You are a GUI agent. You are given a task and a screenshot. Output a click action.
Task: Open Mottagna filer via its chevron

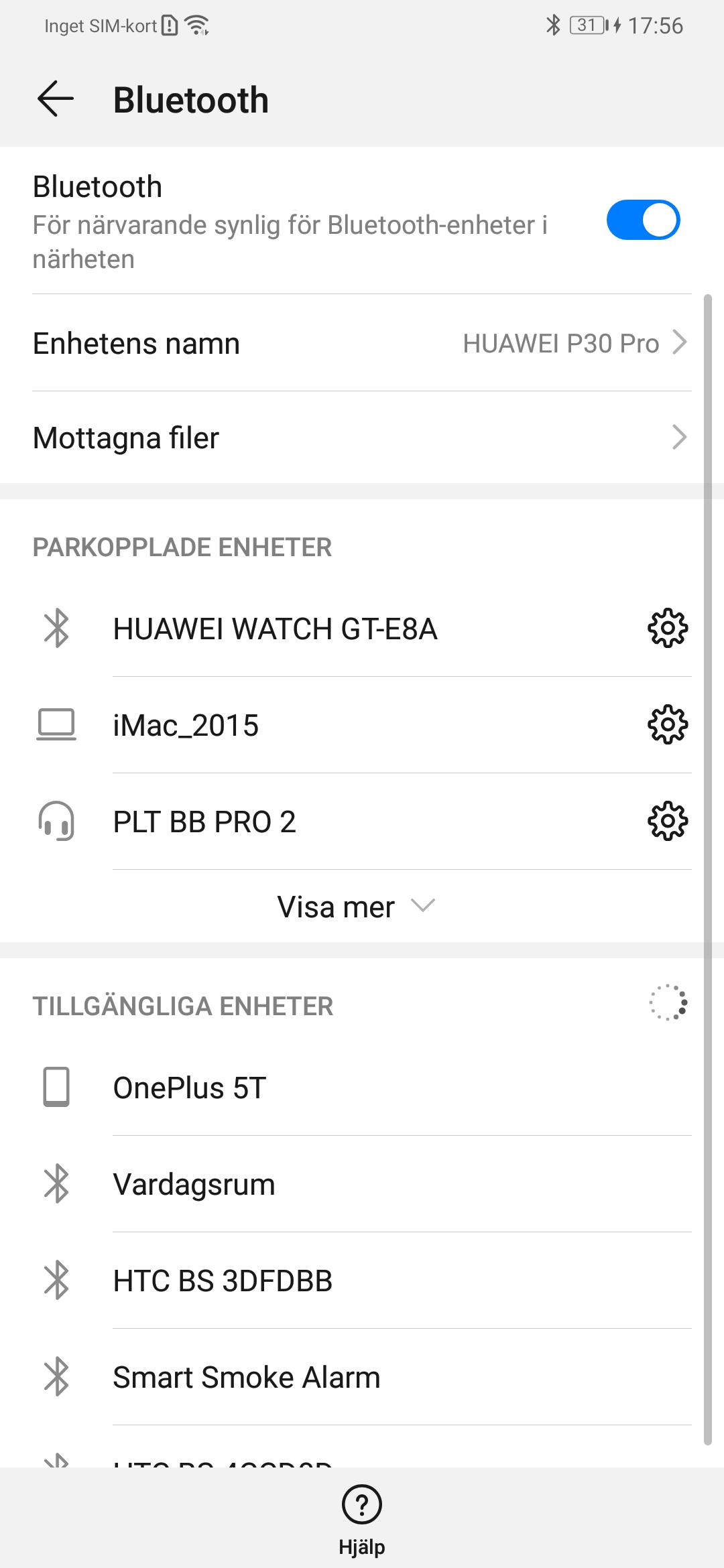(x=680, y=437)
